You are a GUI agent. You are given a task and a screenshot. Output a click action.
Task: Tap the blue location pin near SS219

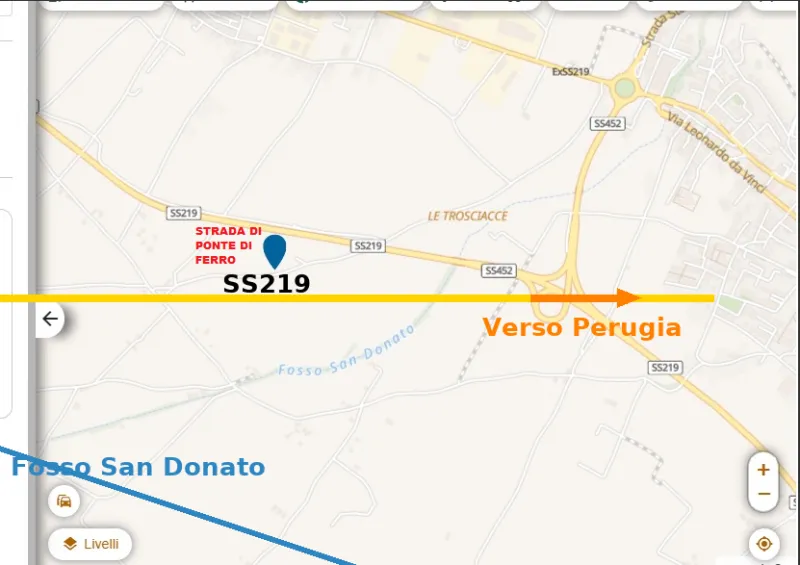(x=274, y=250)
